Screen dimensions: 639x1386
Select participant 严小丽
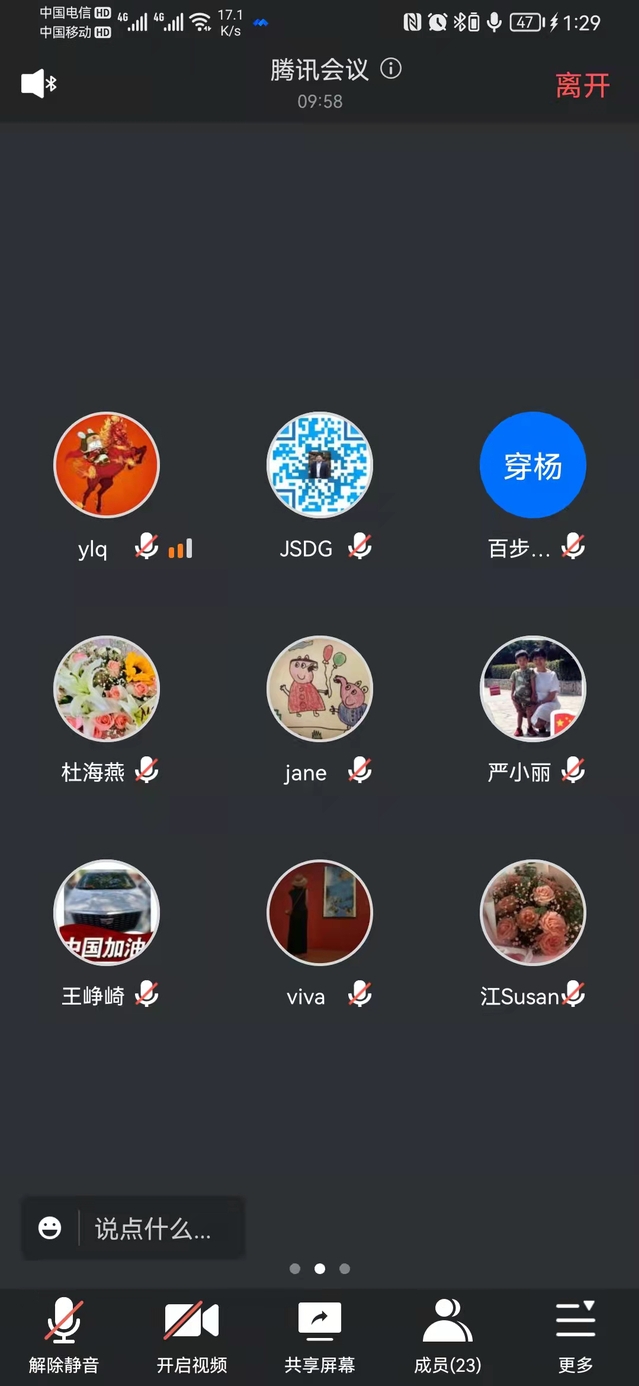pos(533,689)
